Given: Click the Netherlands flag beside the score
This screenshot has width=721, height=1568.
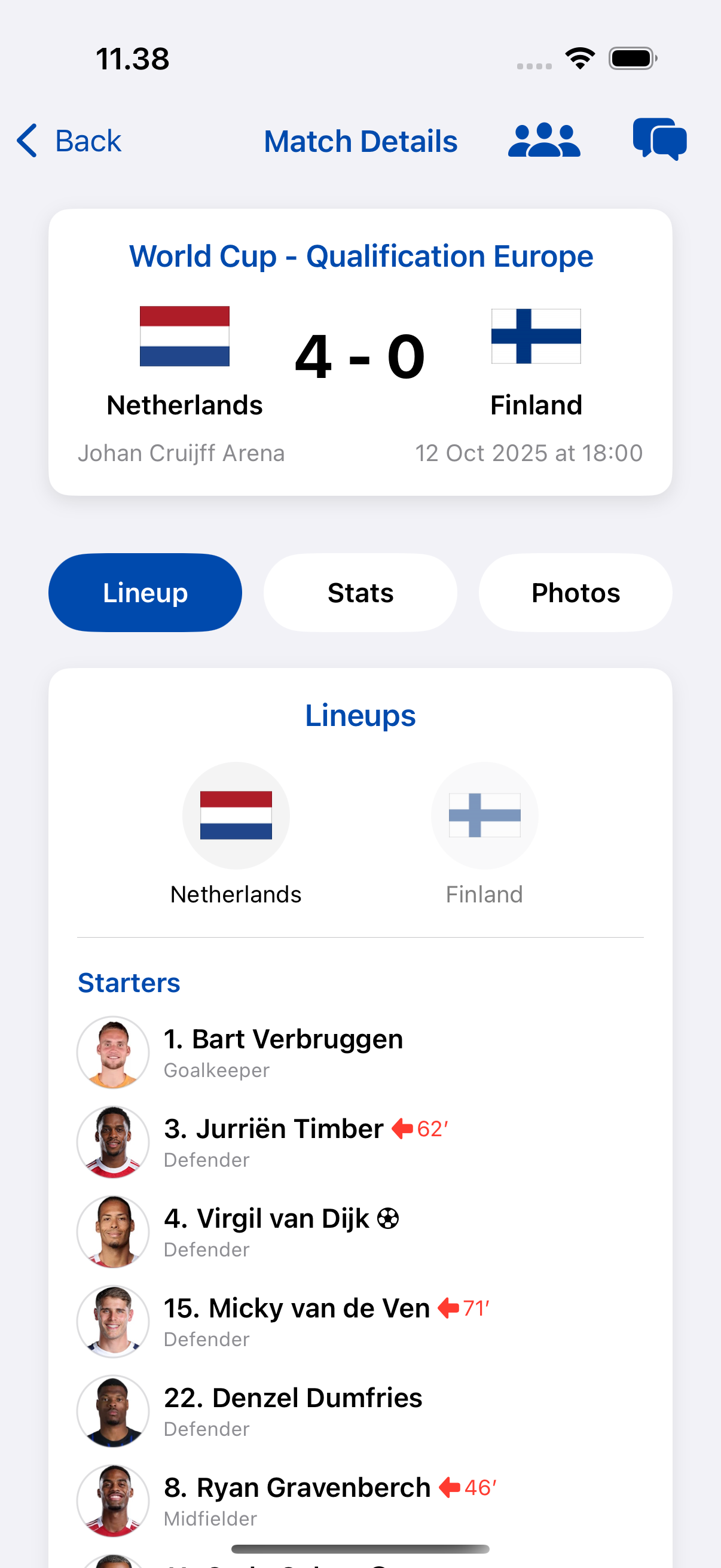Looking at the screenshot, I should click(x=184, y=337).
